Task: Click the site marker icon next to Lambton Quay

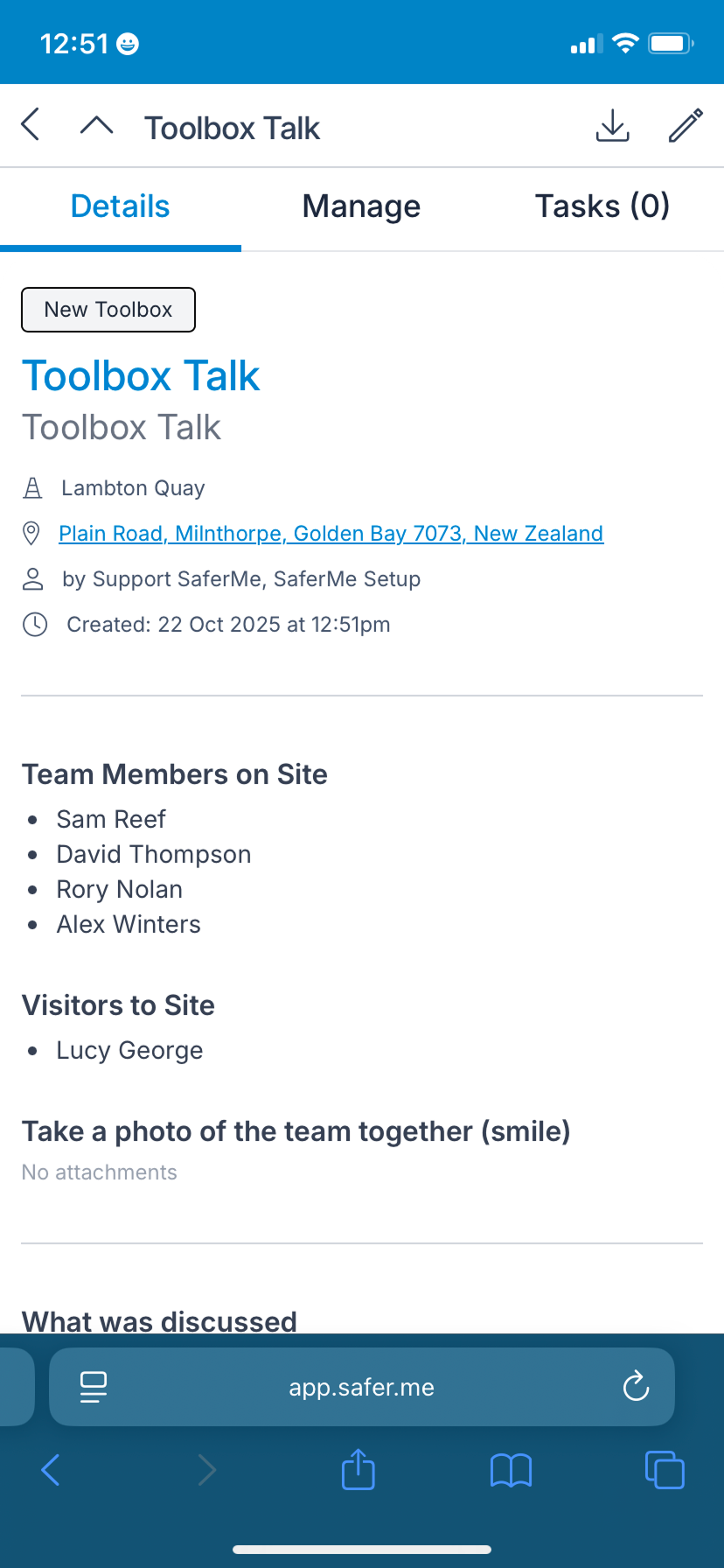Action: (x=32, y=487)
